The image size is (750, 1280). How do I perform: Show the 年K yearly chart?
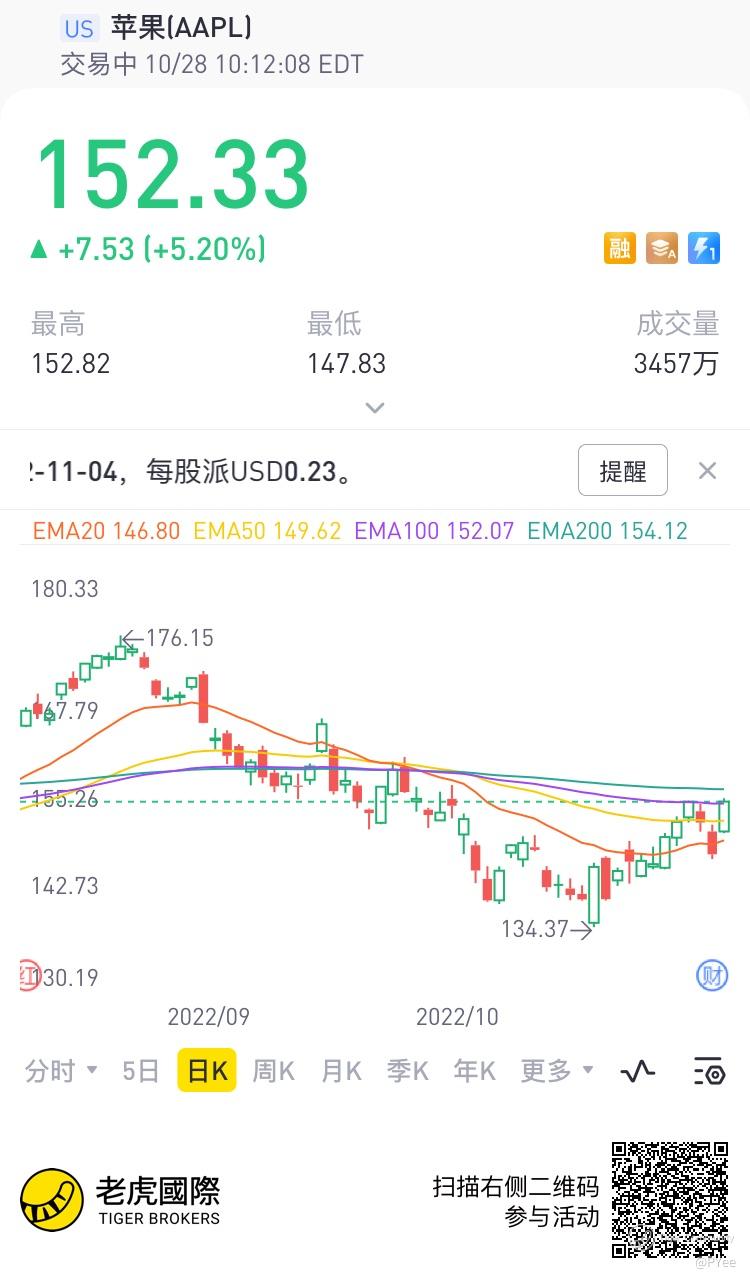click(475, 1071)
